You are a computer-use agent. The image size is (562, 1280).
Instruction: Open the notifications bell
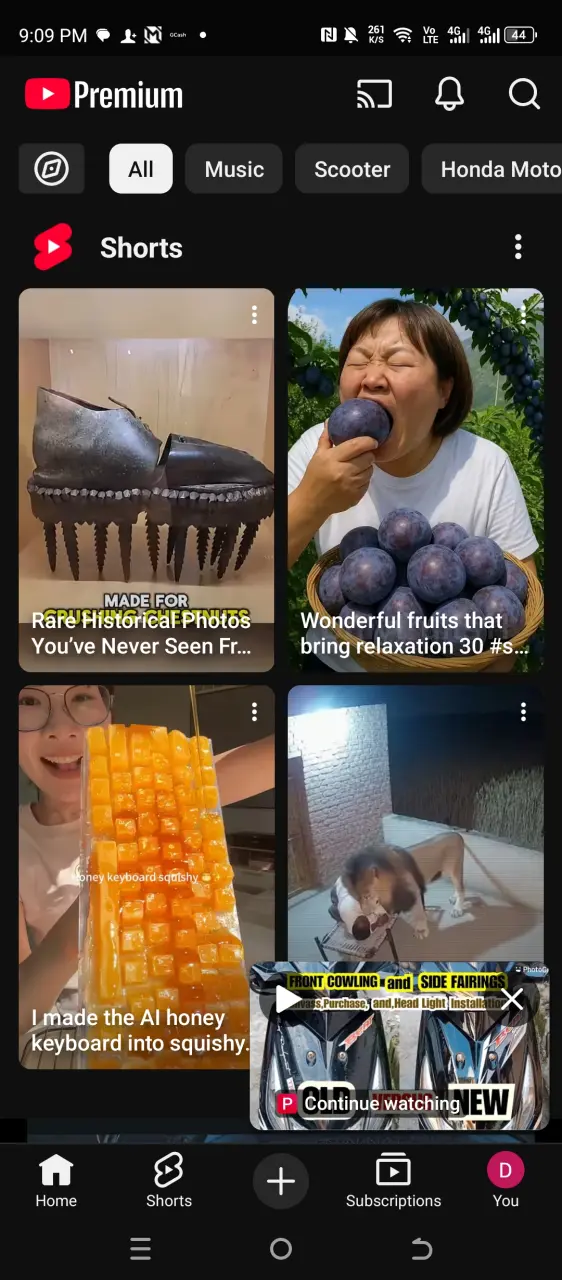pyautogui.click(x=449, y=94)
